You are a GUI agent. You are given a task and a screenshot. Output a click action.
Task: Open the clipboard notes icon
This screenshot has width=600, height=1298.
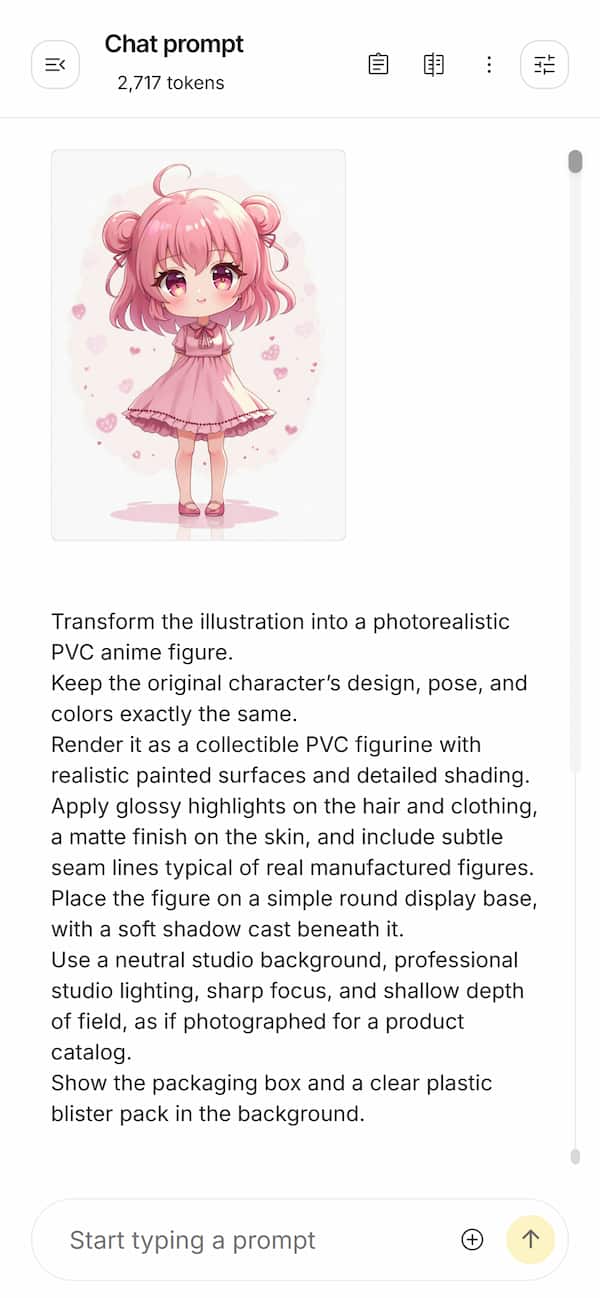(x=378, y=65)
